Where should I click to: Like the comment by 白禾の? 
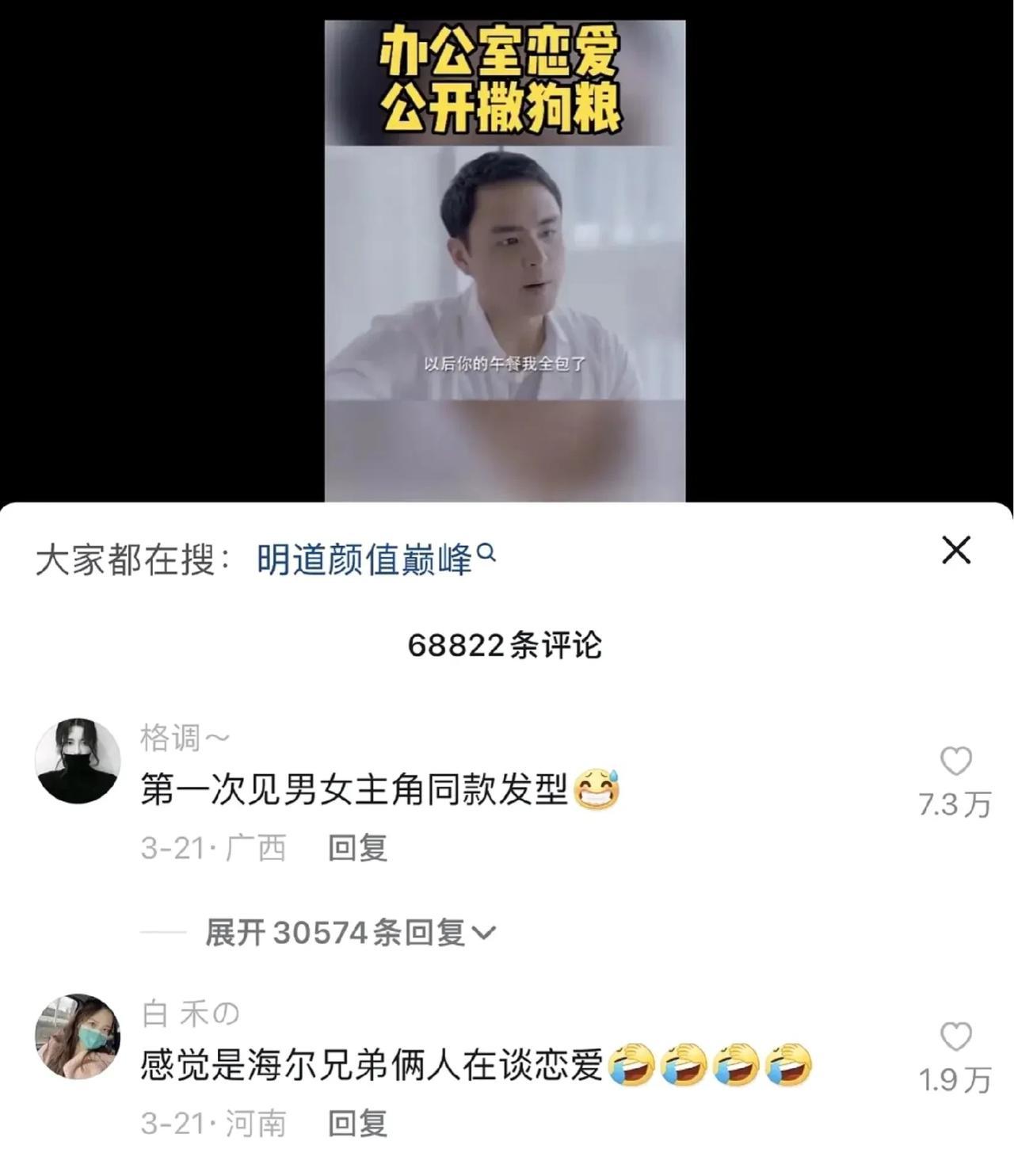click(955, 1037)
